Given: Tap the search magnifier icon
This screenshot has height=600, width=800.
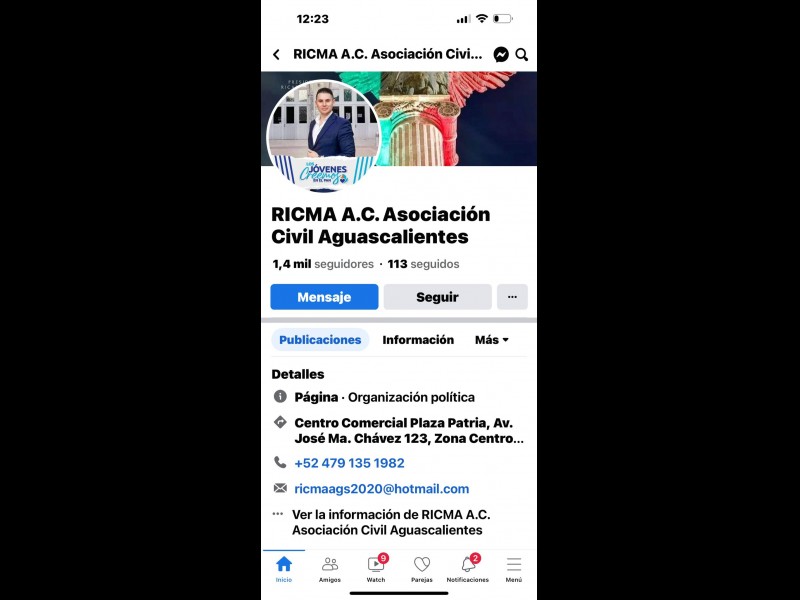Looking at the screenshot, I should click(x=522, y=55).
